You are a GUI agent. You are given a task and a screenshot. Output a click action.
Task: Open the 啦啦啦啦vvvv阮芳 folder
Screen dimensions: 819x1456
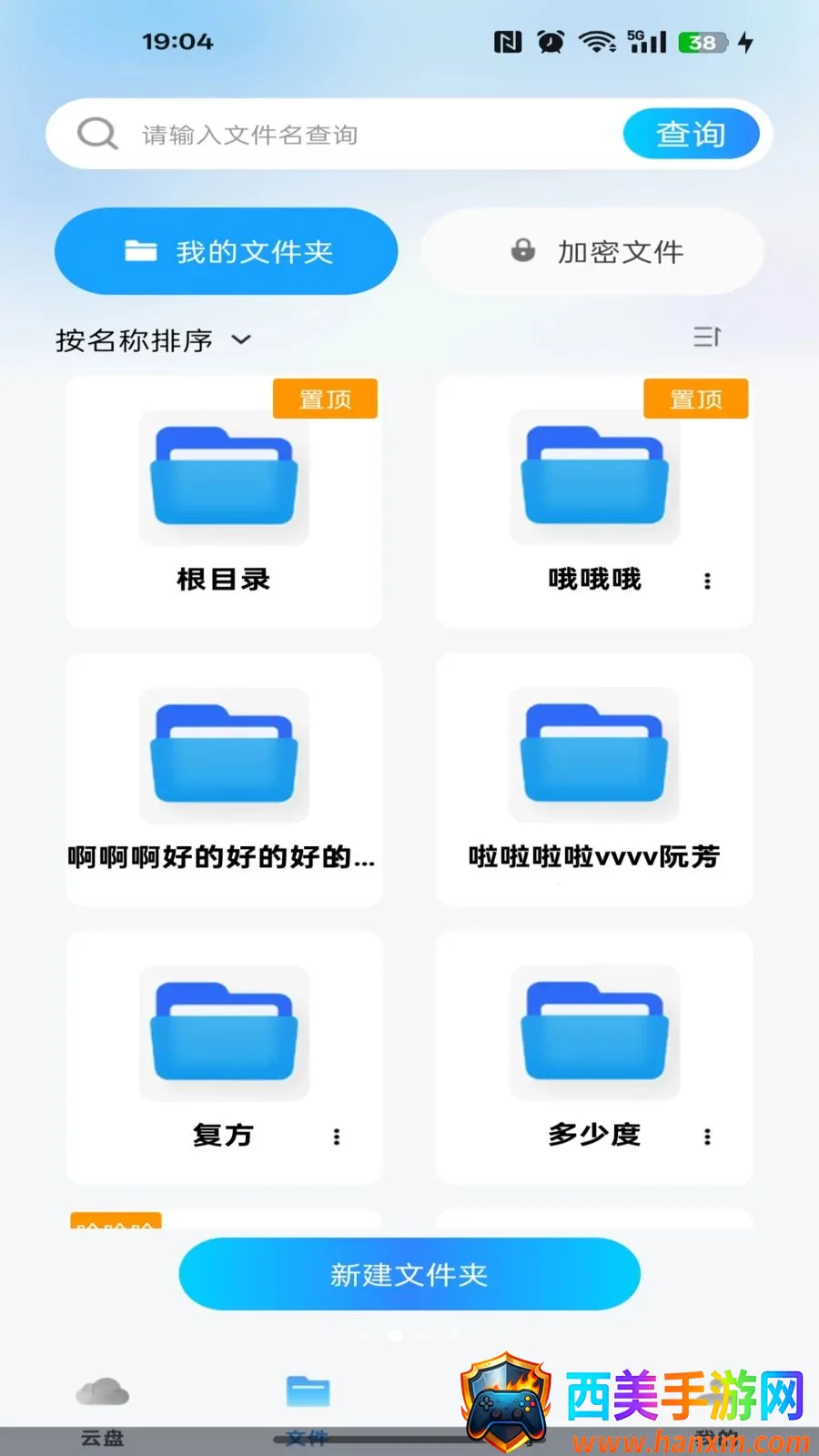(x=594, y=780)
